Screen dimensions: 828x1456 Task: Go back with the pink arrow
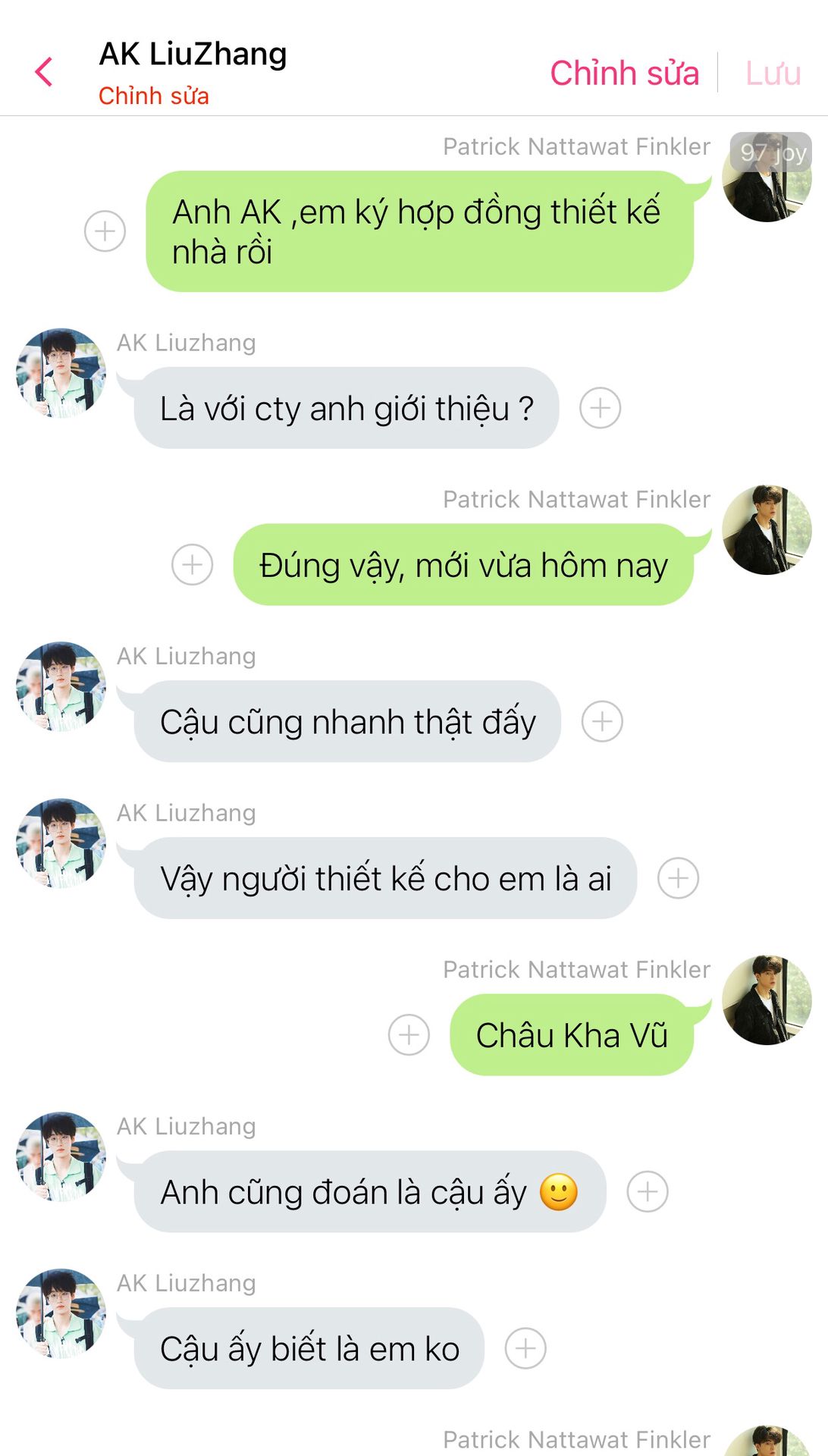tap(44, 72)
